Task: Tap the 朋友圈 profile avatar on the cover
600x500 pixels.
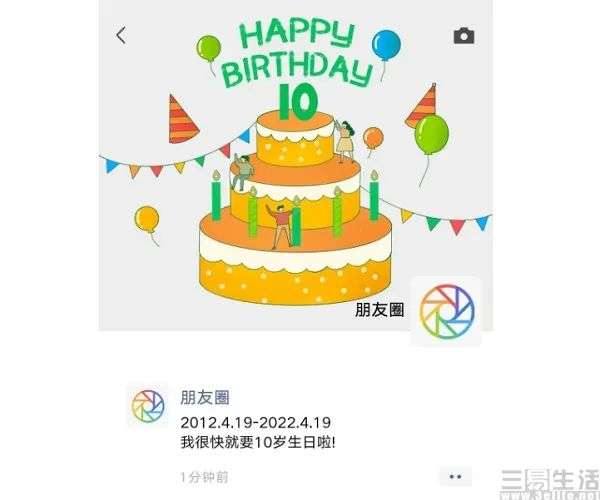Action: (446, 311)
